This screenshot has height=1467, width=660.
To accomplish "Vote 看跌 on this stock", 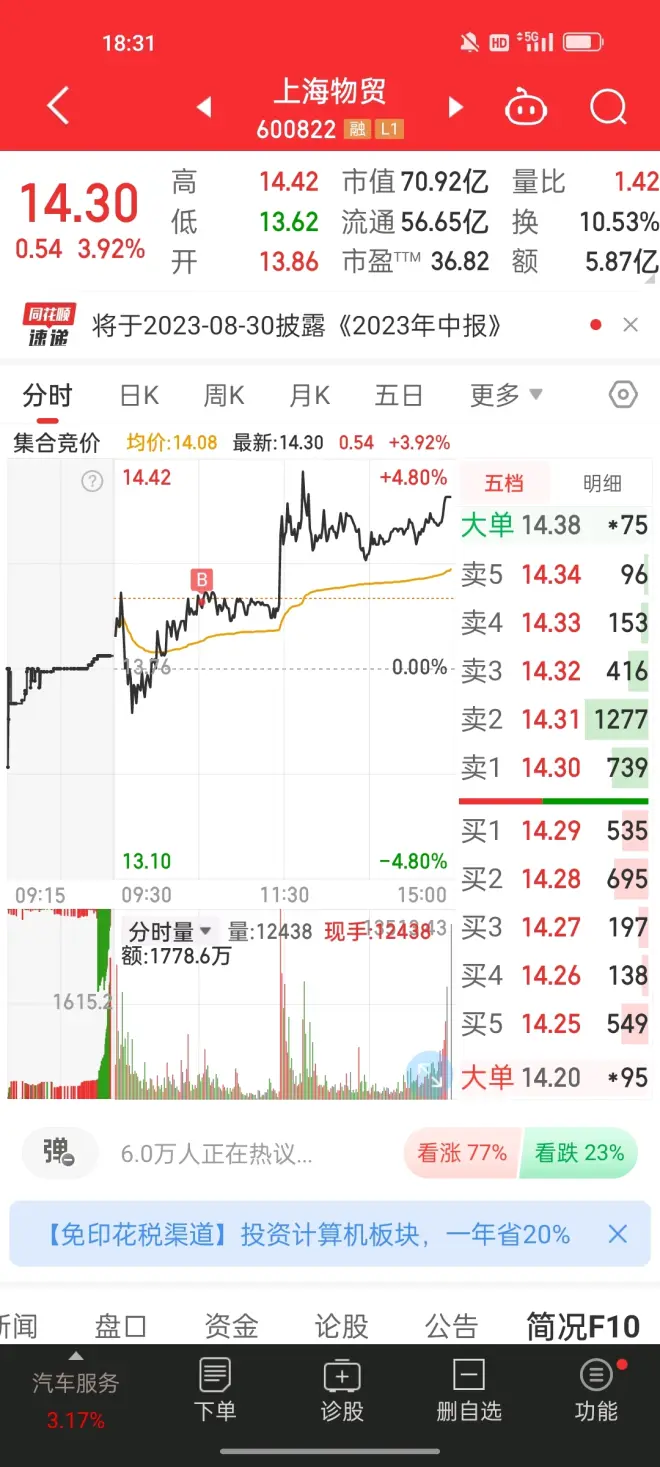I will 580,1153.
